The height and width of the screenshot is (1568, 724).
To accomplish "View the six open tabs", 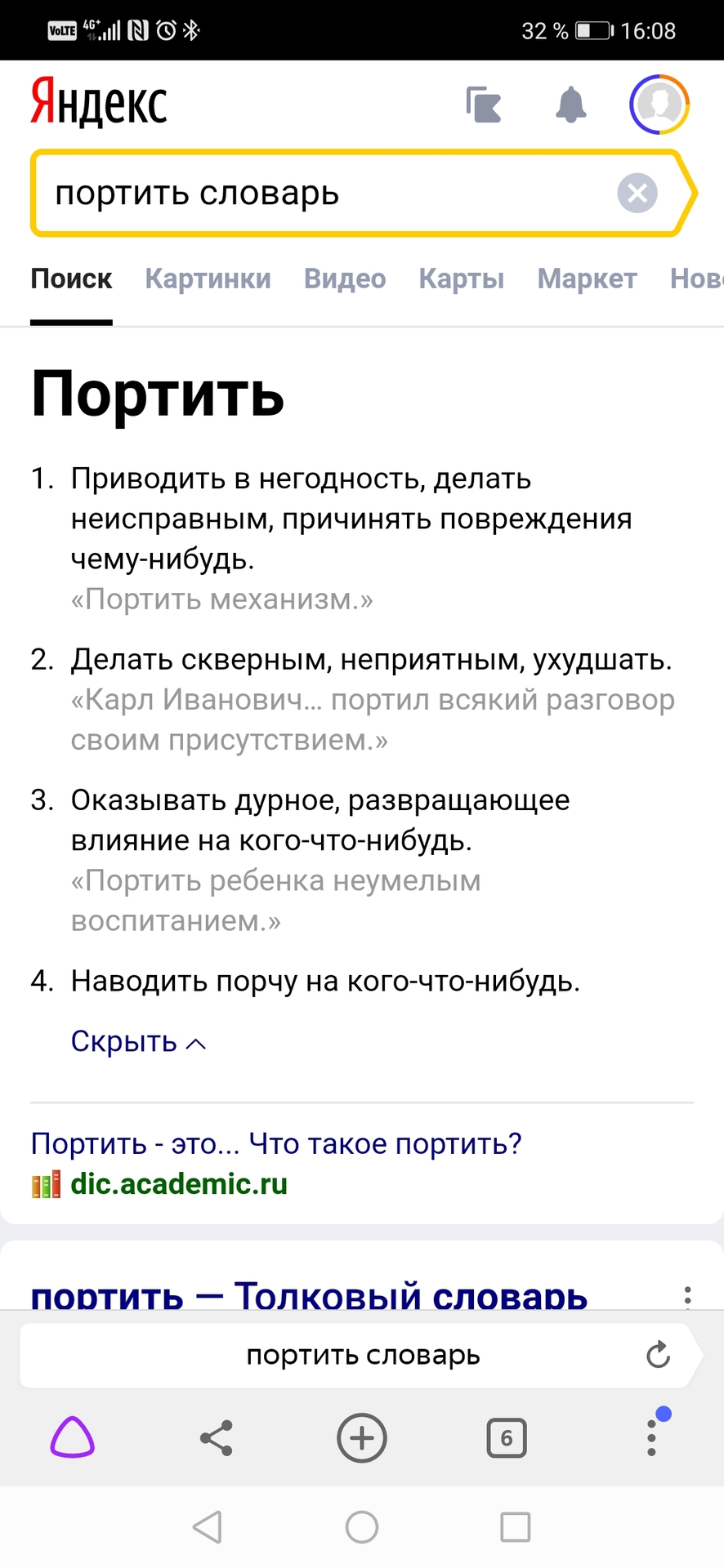I will coord(507,1438).
